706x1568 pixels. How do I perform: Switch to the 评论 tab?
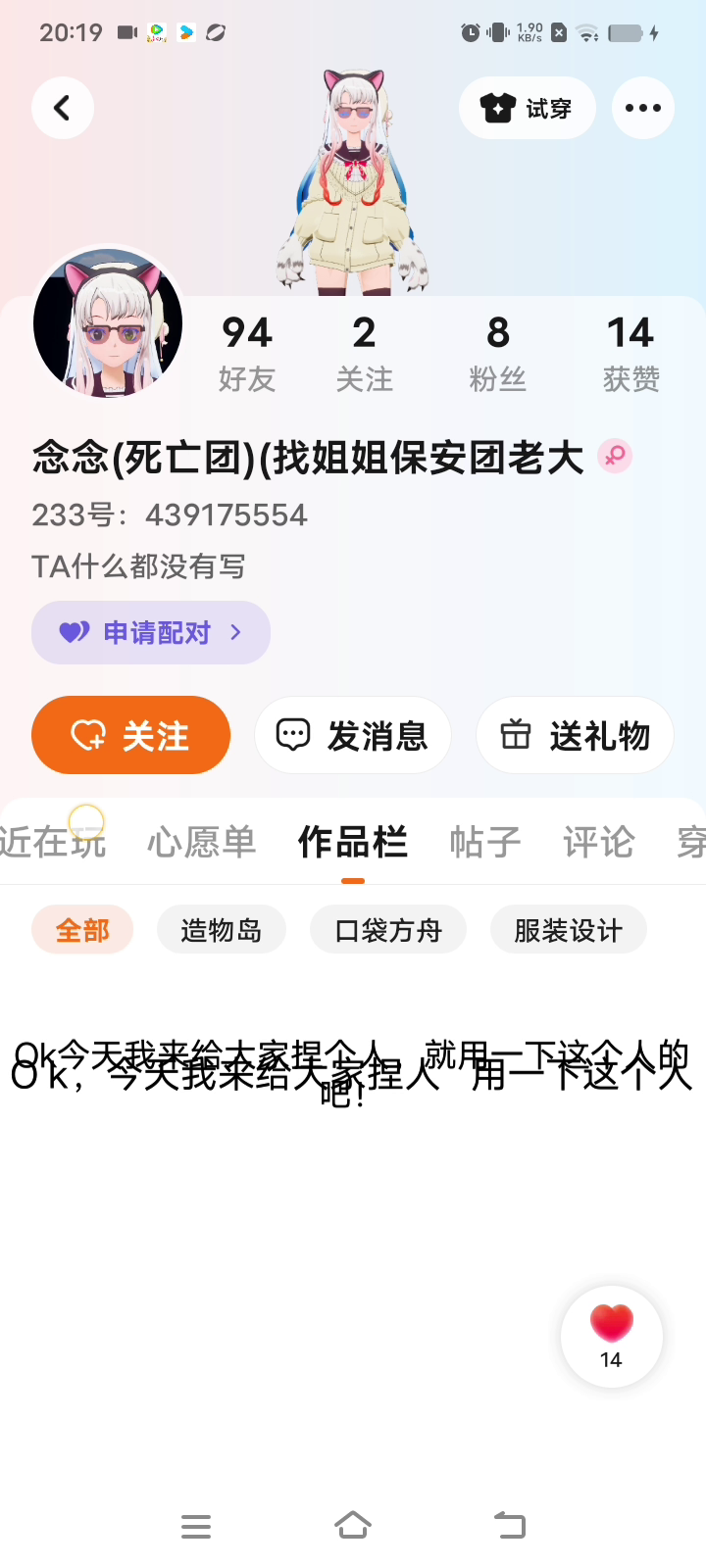click(x=599, y=842)
